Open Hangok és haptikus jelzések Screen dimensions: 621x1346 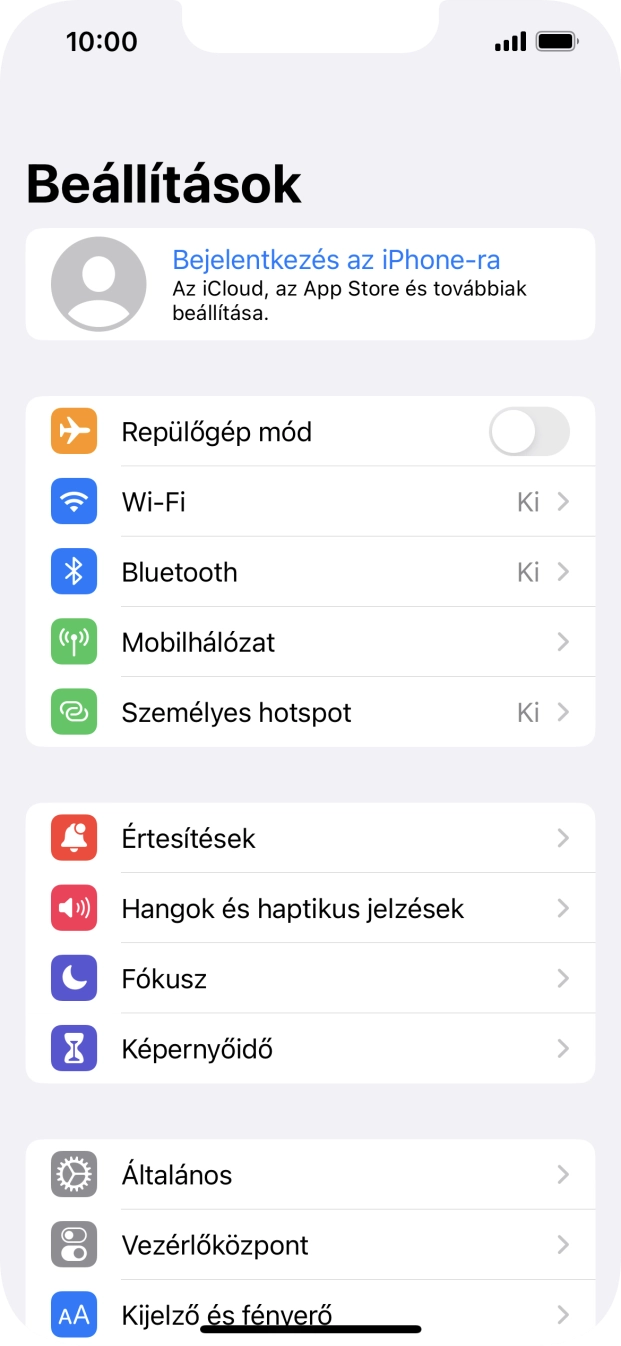pos(310,908)
